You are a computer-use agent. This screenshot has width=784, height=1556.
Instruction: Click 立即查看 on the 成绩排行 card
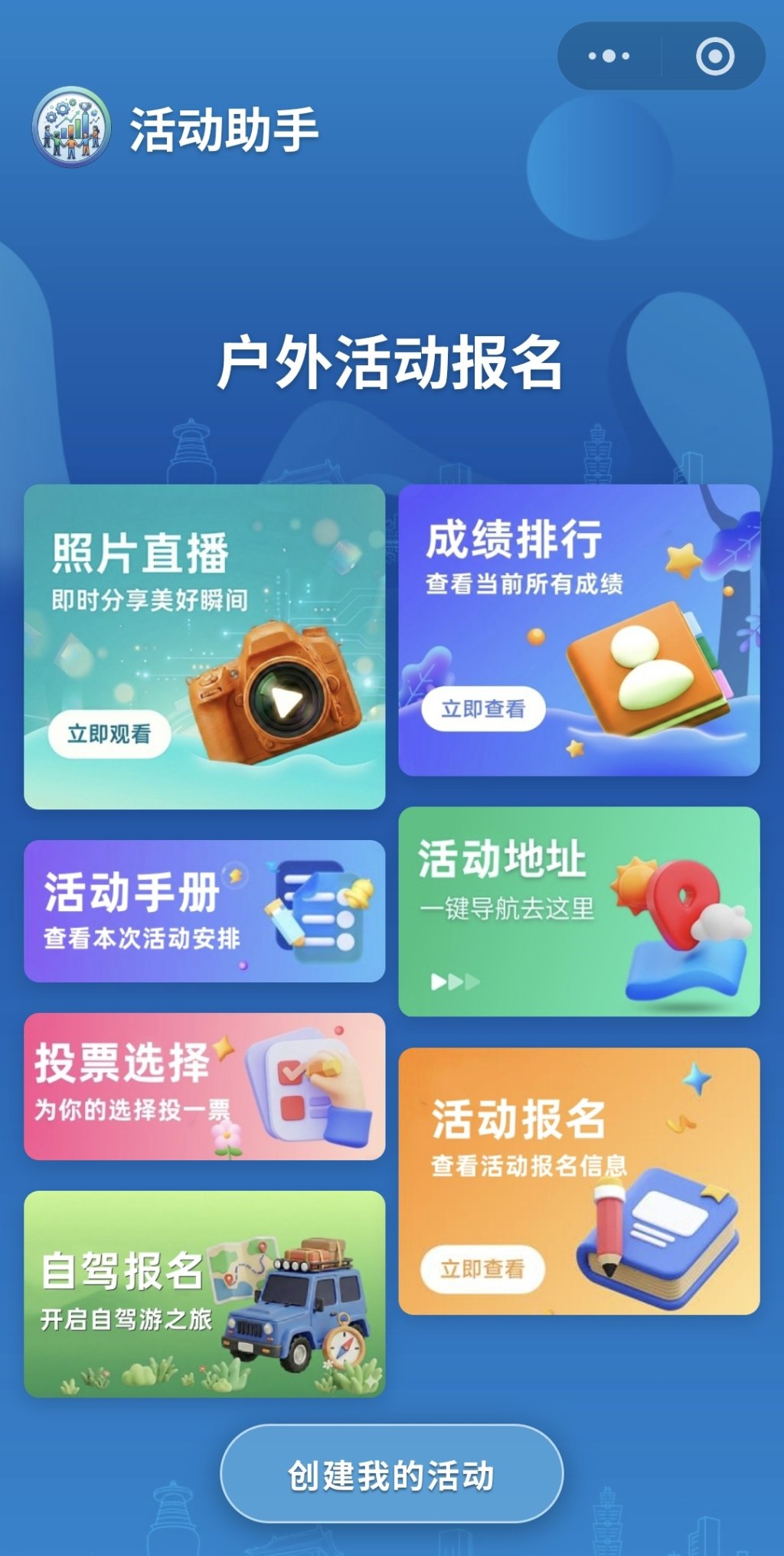(486, 708)
